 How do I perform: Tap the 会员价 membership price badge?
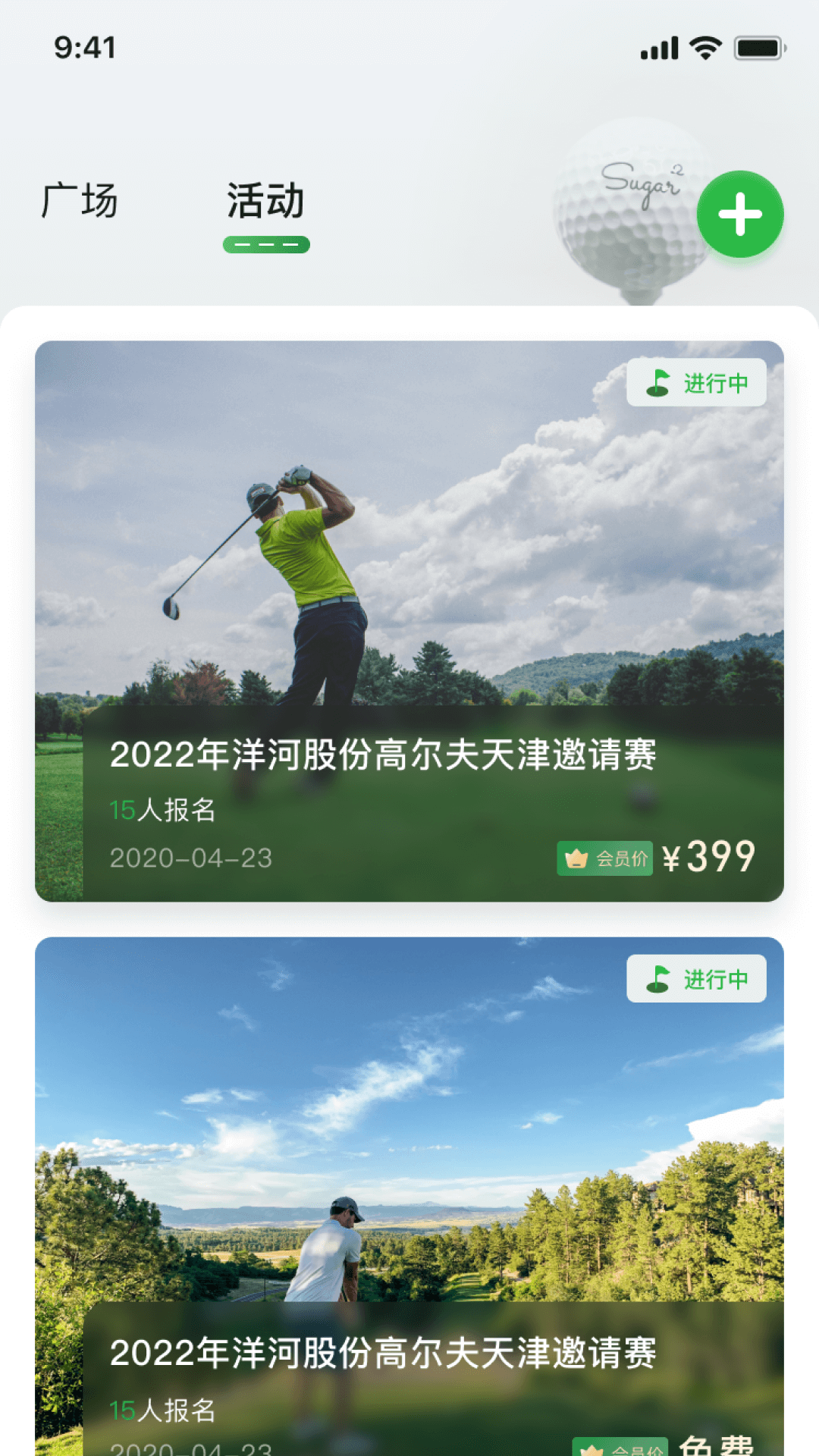(x=604, y=858)
